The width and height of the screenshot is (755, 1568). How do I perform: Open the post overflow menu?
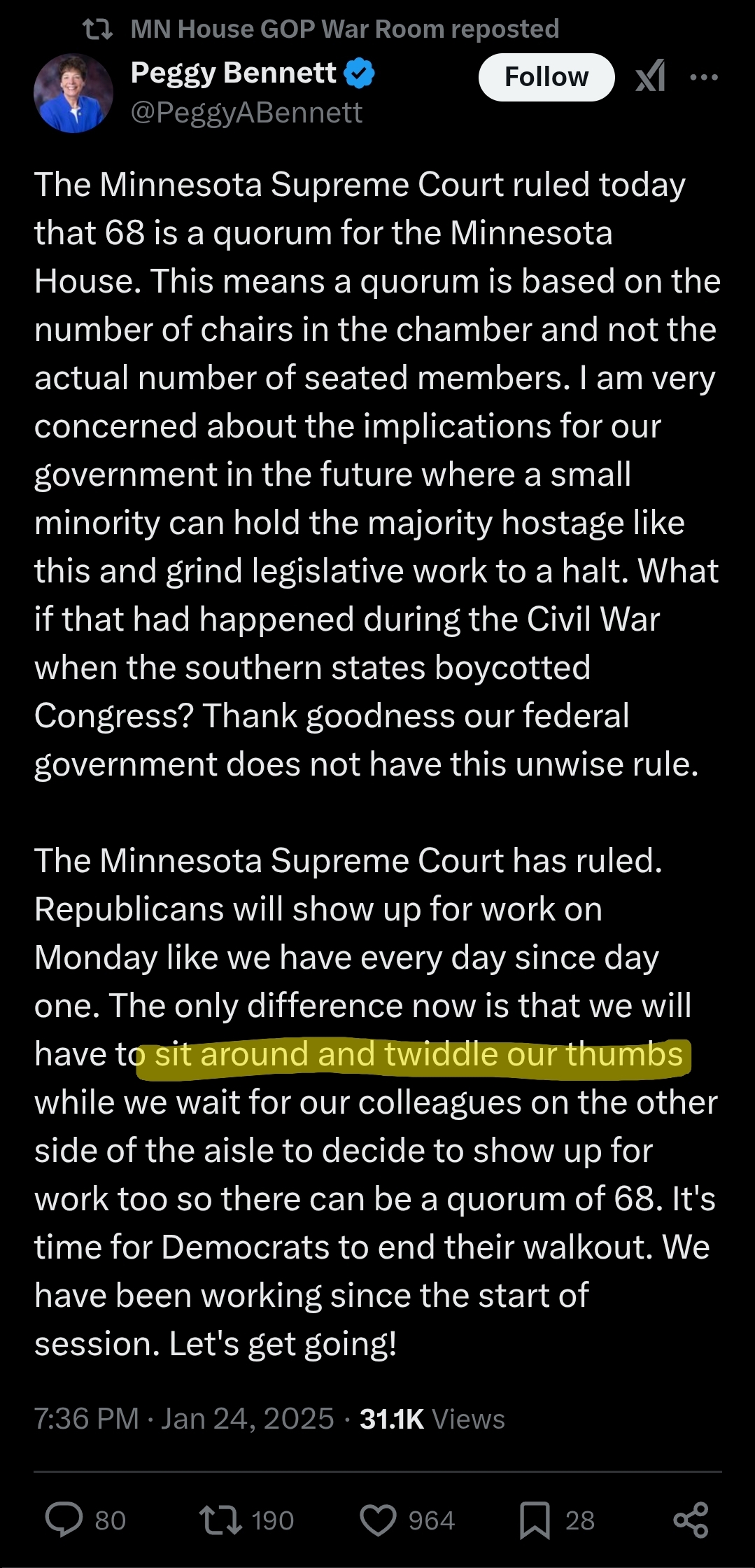[703, 77]
